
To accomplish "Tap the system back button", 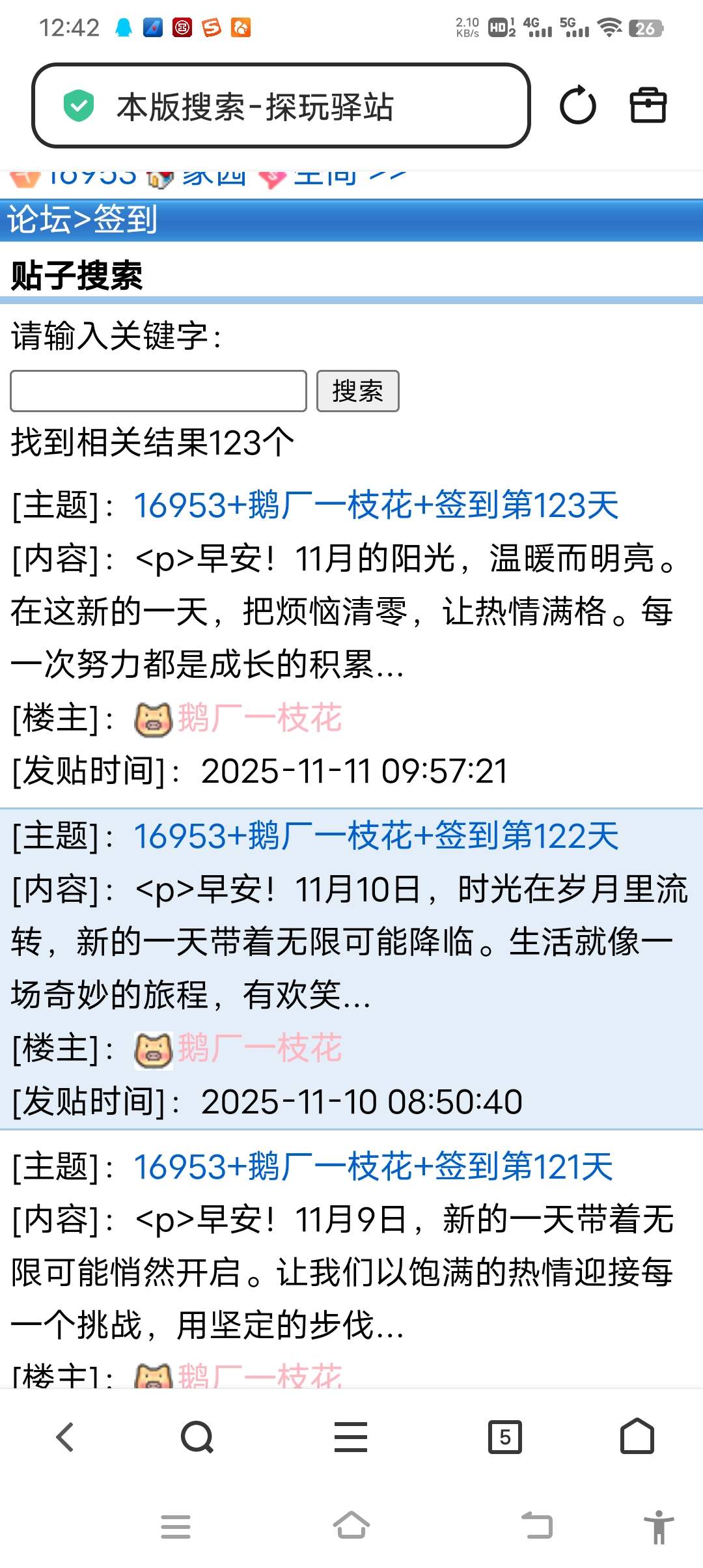I will (537, 1526).
